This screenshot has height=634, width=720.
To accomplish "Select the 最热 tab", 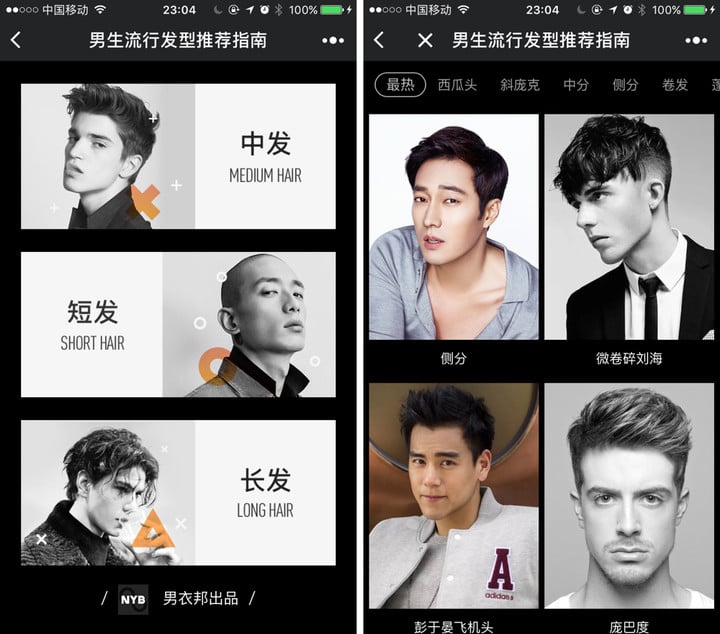I will click(x=400, y=85).
